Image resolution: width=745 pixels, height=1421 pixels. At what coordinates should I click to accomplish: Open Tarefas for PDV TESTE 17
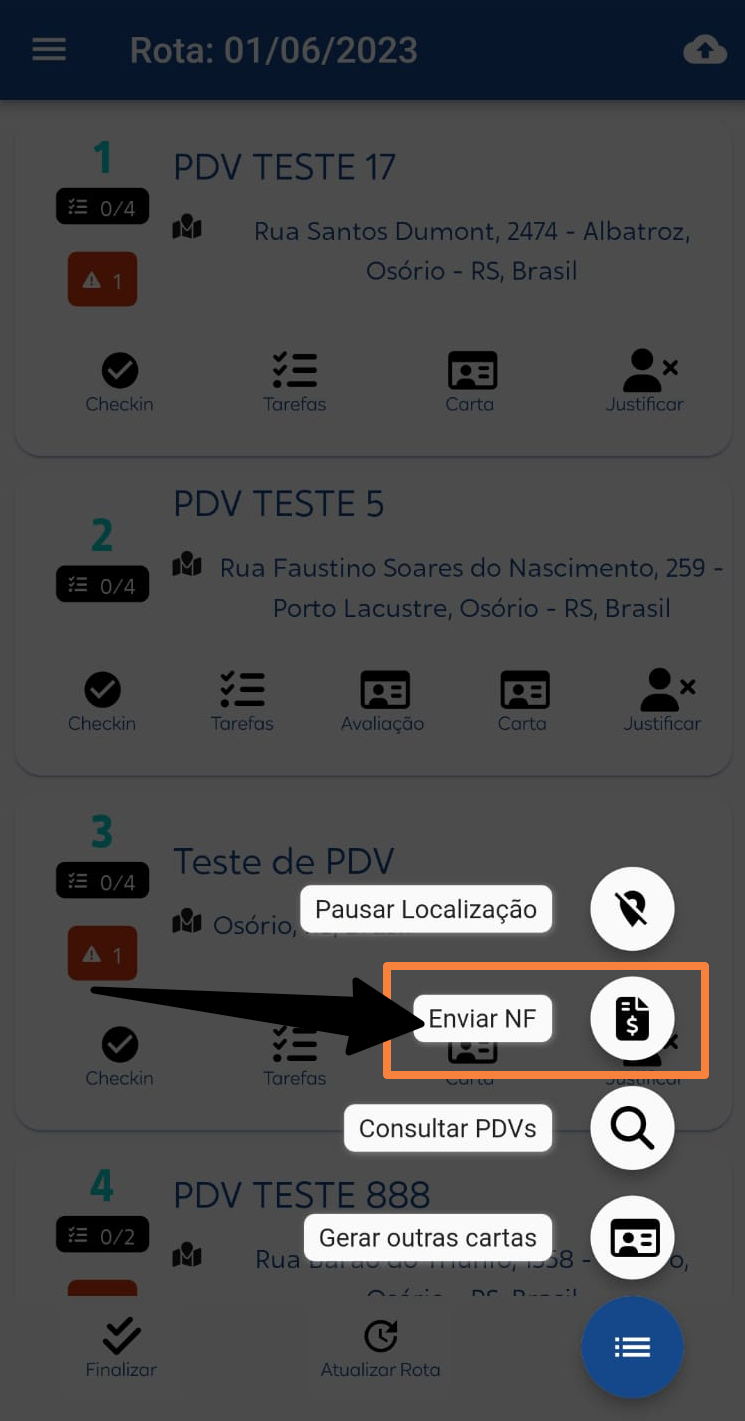tap(294, 382)
